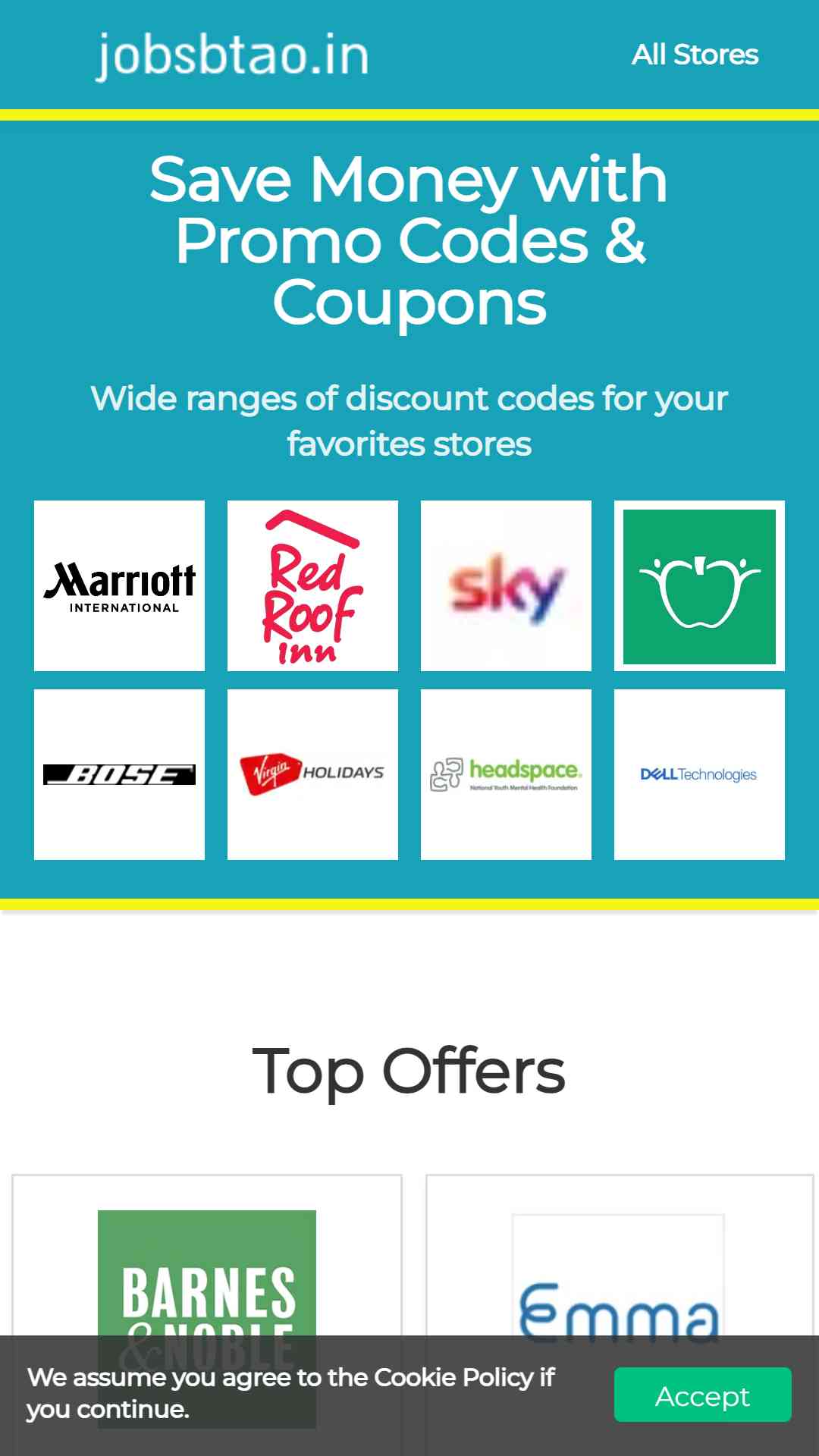View Virgin Holidays coupons tile
The image size is (819, 1456).
pyautogui.click(x=312, y=774)
